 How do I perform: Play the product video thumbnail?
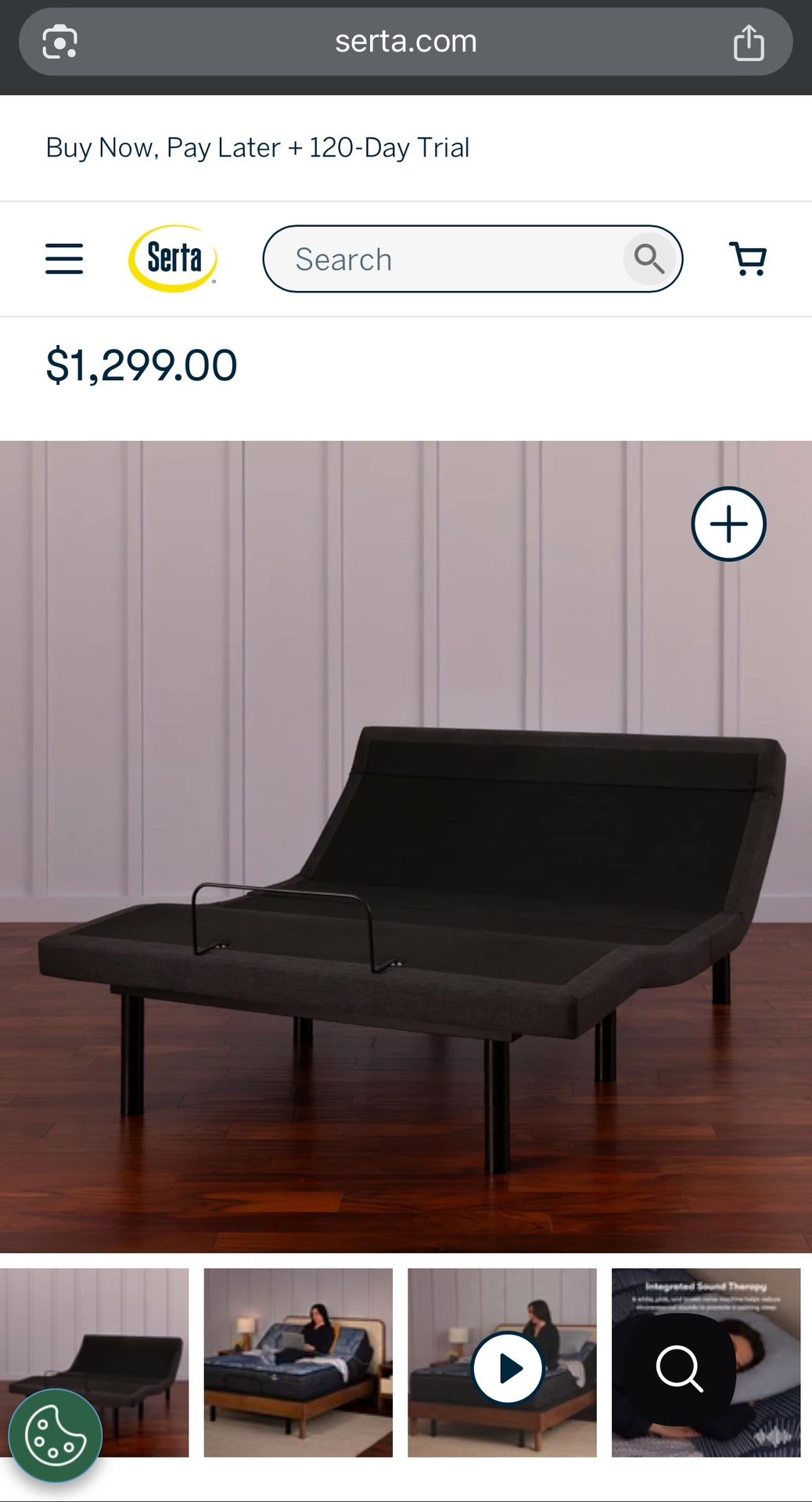[508, 1368]
